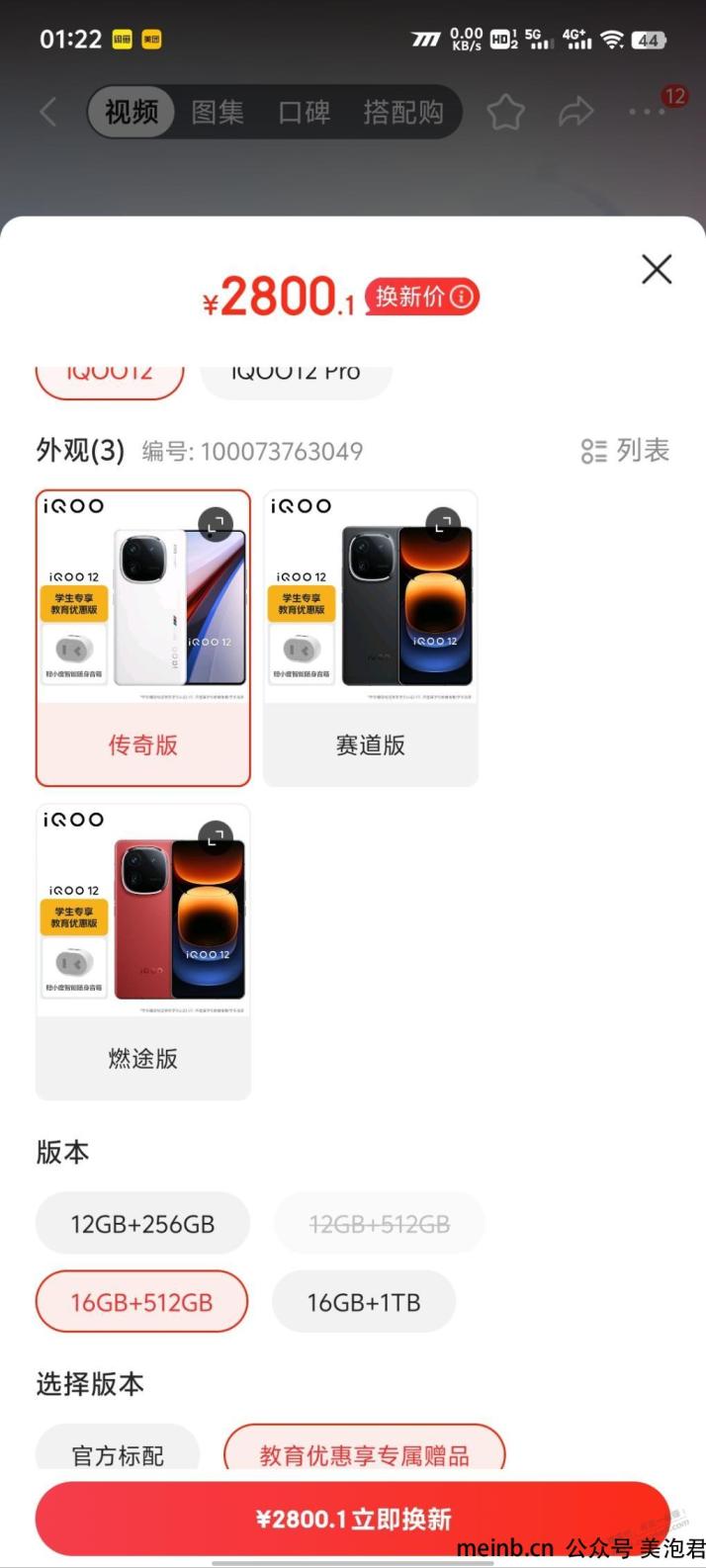706x1568 pixels.
Task: Select the 16GB+1TB version
Action: 364,1302
